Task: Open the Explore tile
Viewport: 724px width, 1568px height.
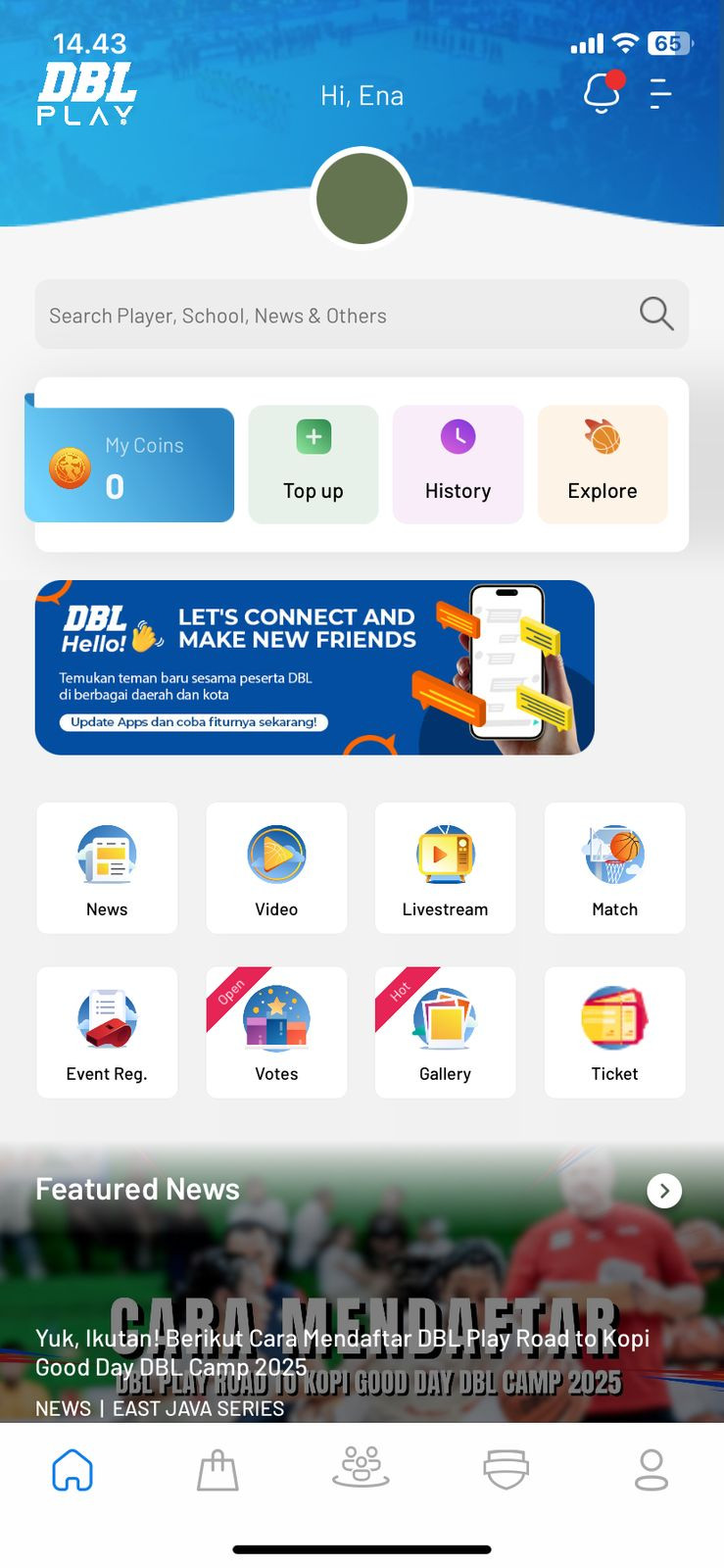Action: tap(603, 465)
